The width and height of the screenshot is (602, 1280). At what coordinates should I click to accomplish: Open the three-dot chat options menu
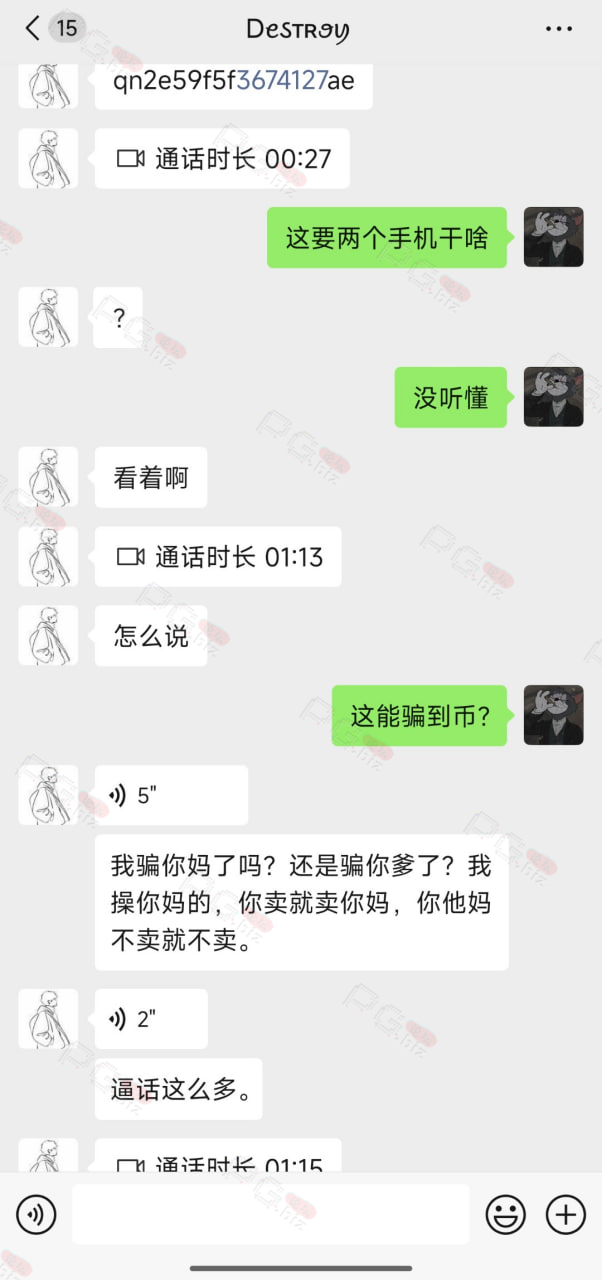[559, 29]
